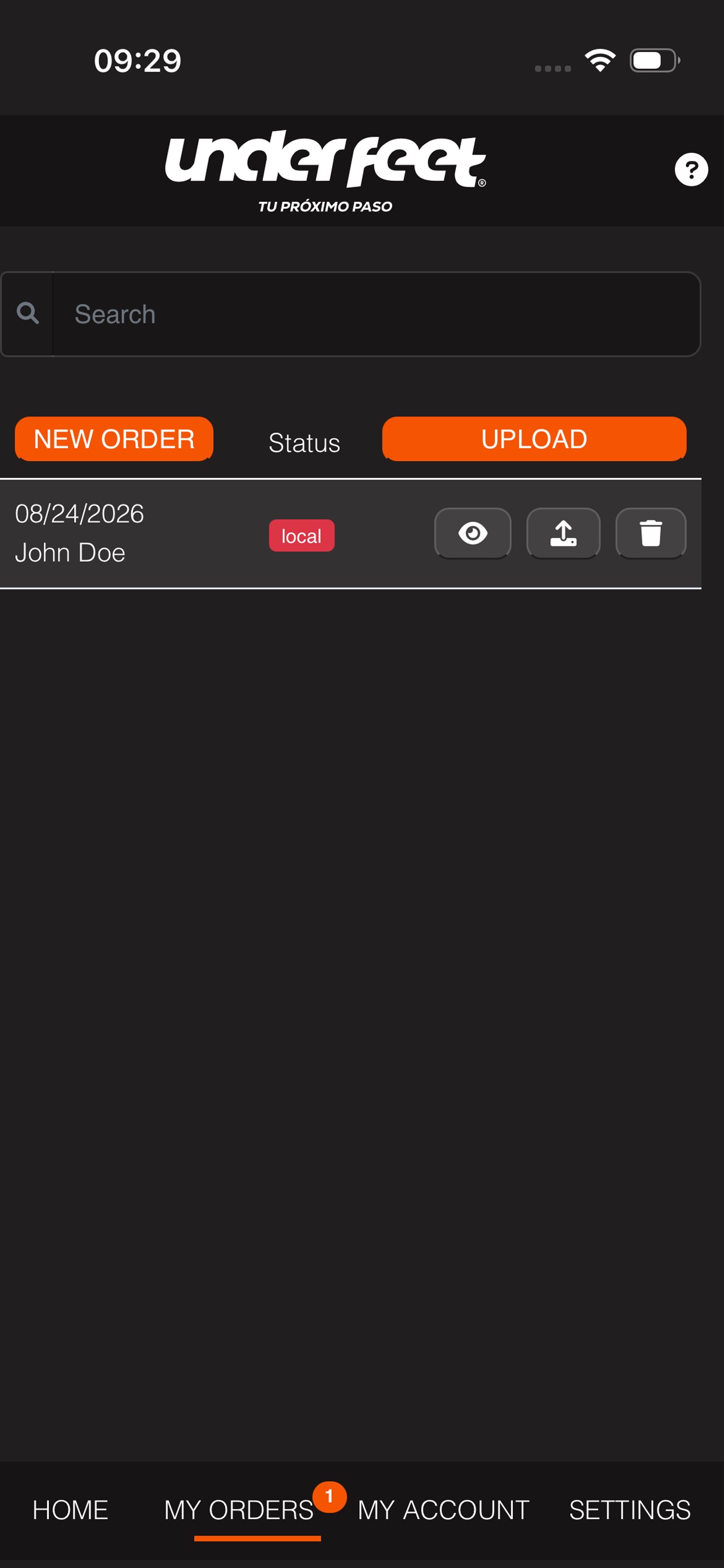Delete John Doe's order with trash icon

[x=651, y=533]
